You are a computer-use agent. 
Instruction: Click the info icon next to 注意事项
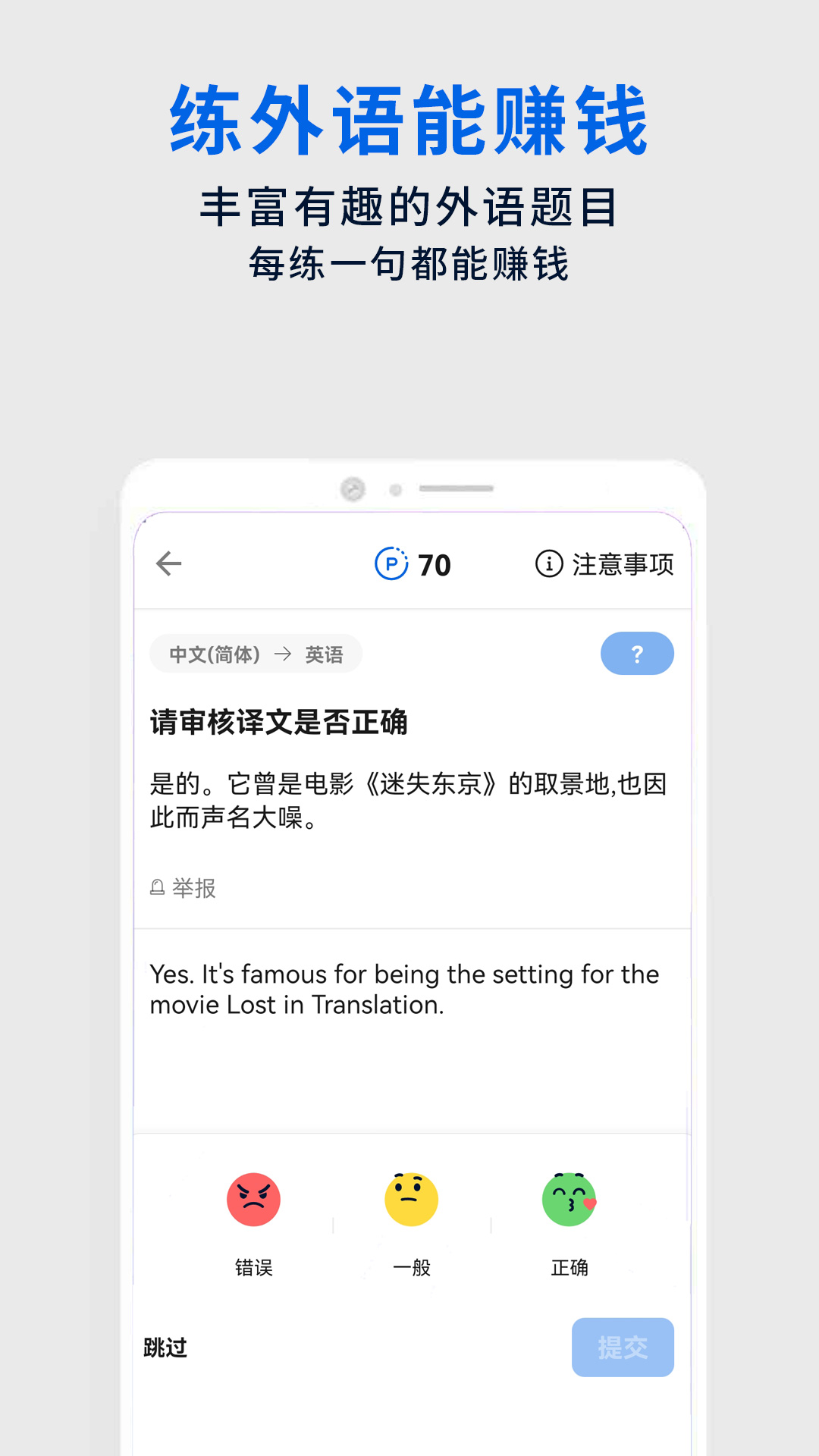tap(549, 564)
